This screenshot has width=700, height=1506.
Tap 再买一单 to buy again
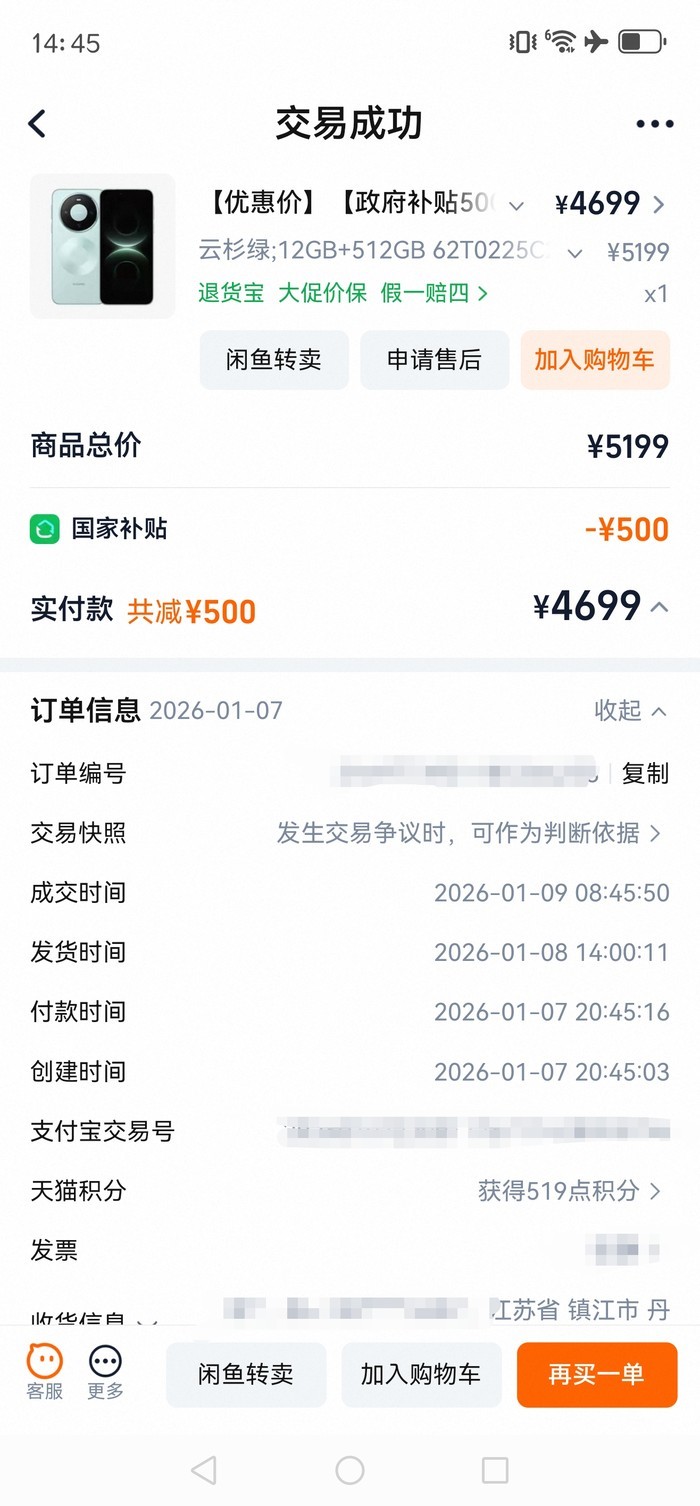point(596,1374)
